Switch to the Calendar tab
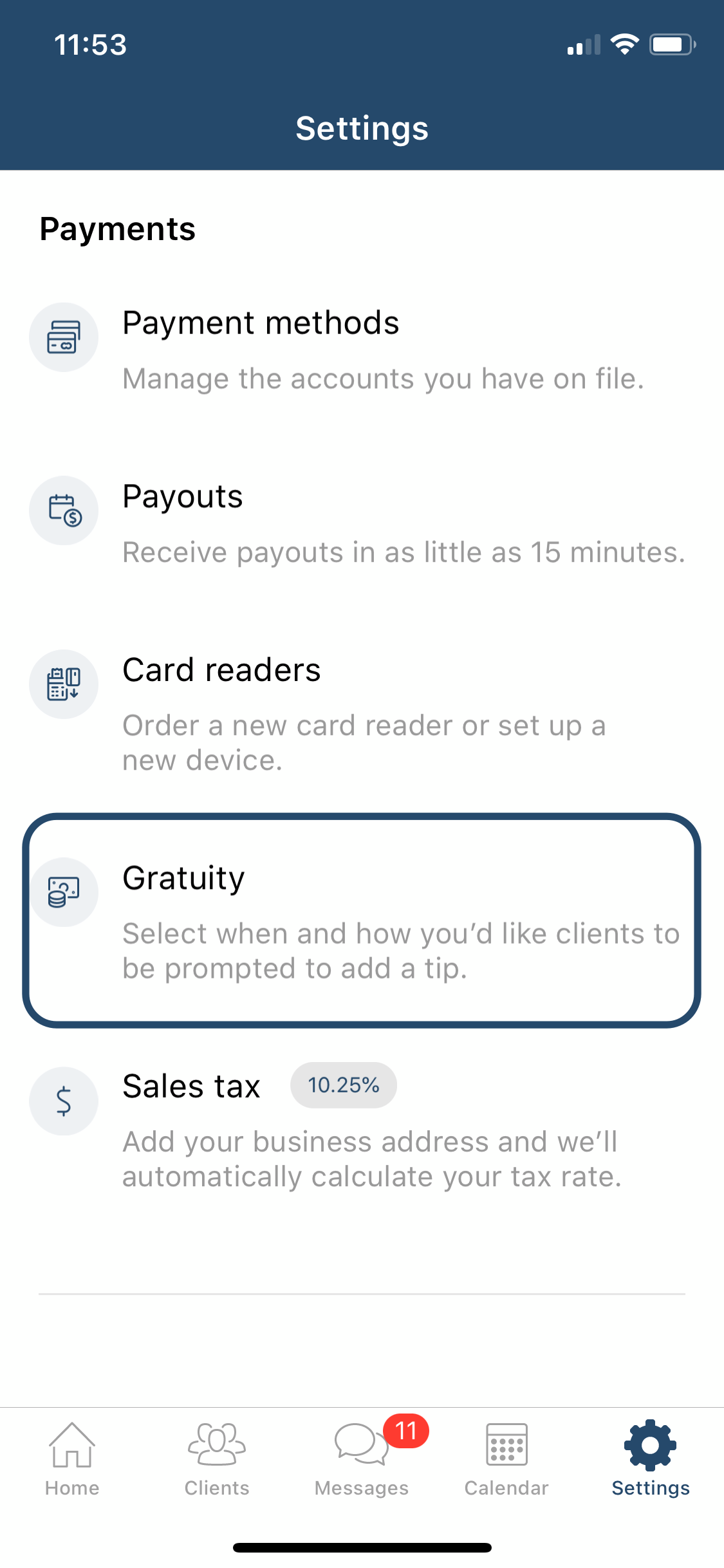 [x=506, y=1460]
